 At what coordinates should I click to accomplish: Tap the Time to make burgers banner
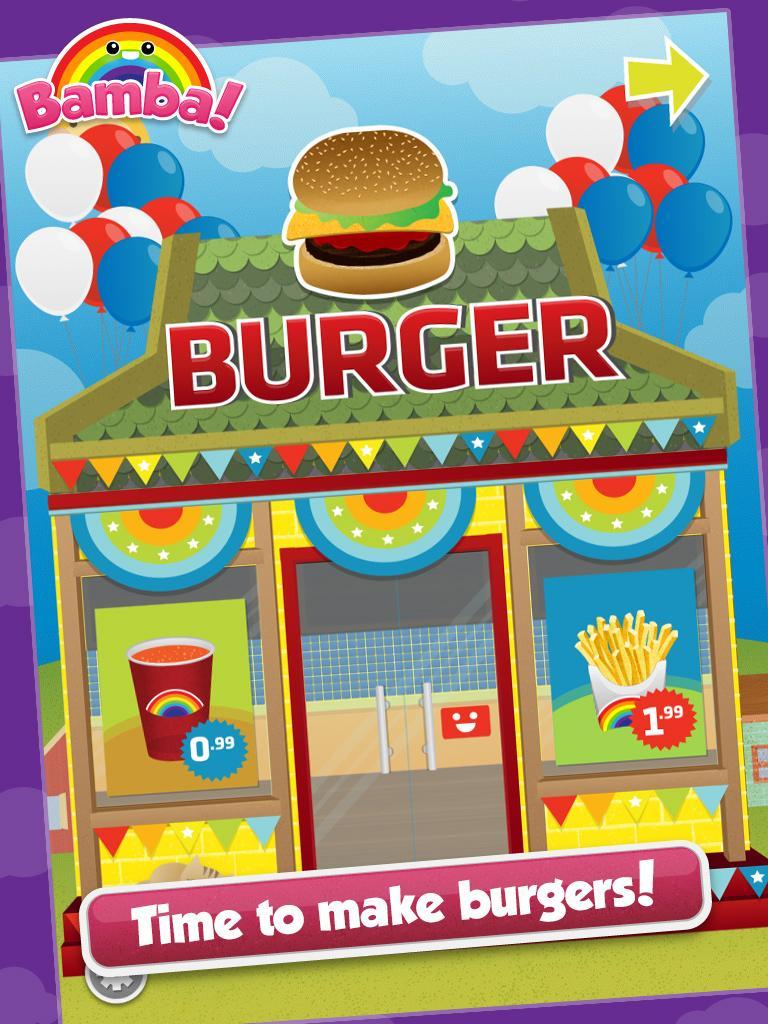pyautogui.click(x=395, y=903)
